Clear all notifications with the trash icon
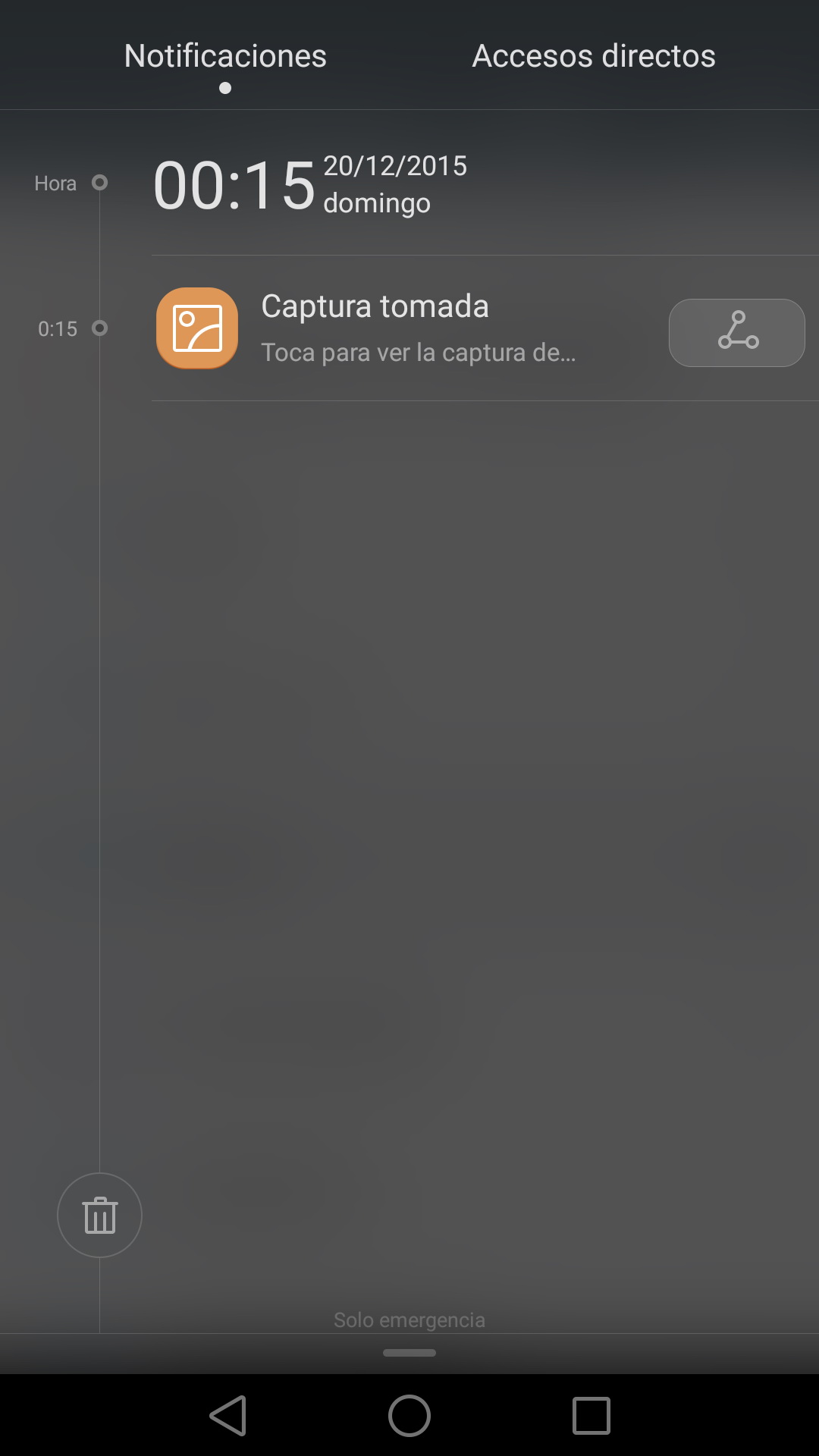This screenshot has height=1456, width=819. point(99,1215)
